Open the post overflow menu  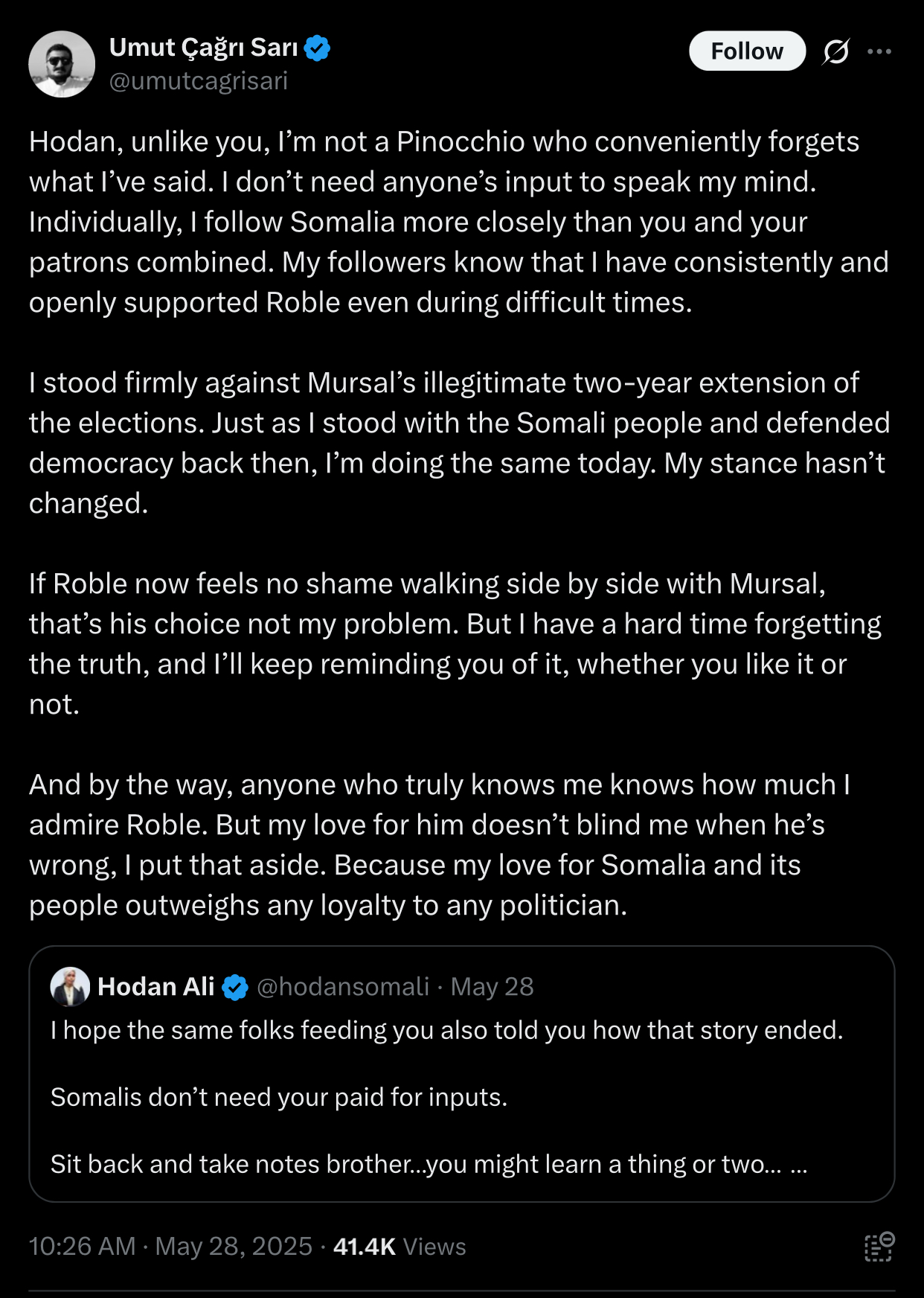[x=879, y=51]
